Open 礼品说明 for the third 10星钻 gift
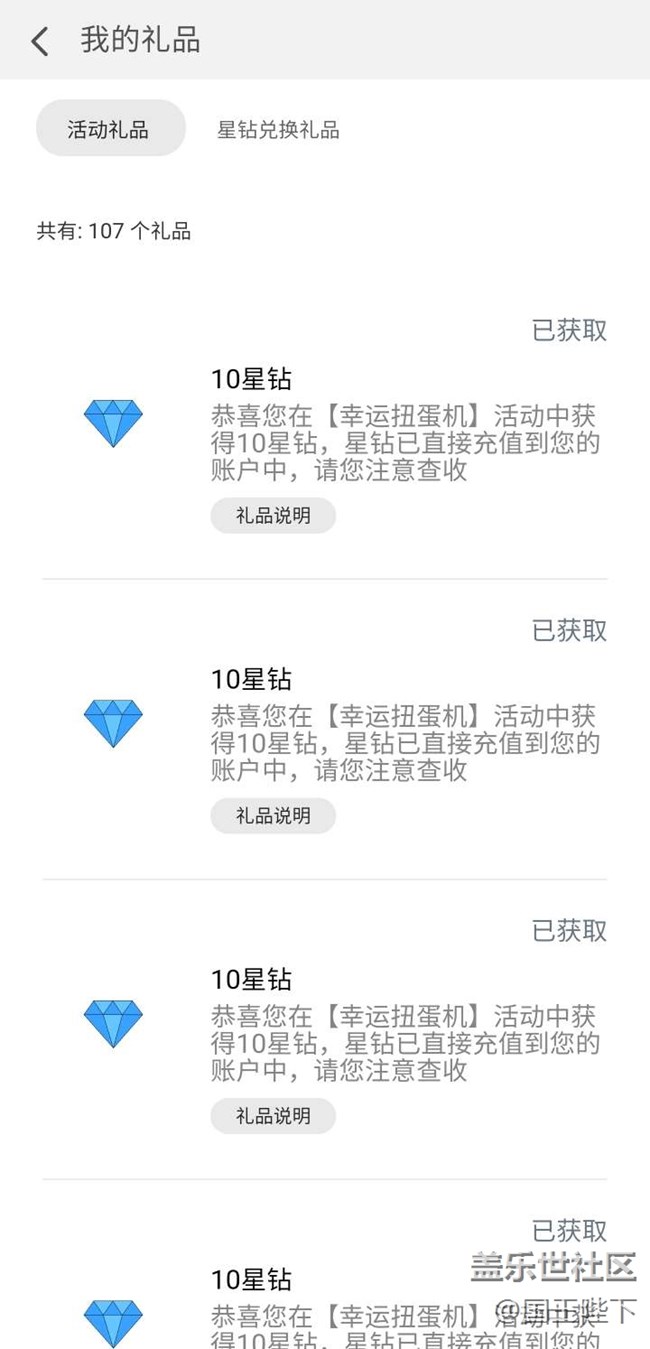Image resolution: width=650 pixels, height=1349 pixels. coord(273,1116)
